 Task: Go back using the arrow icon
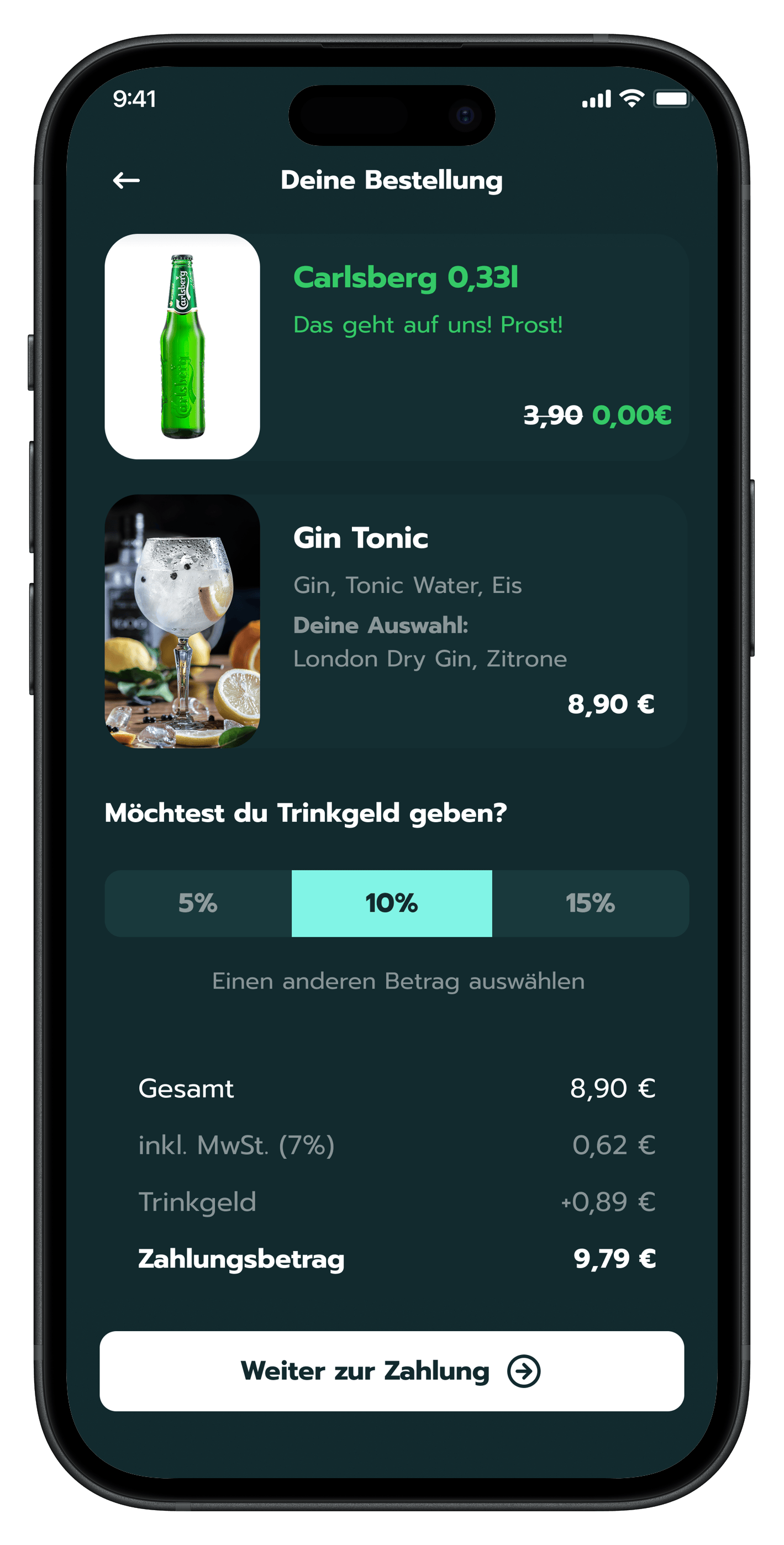[126, 180]
